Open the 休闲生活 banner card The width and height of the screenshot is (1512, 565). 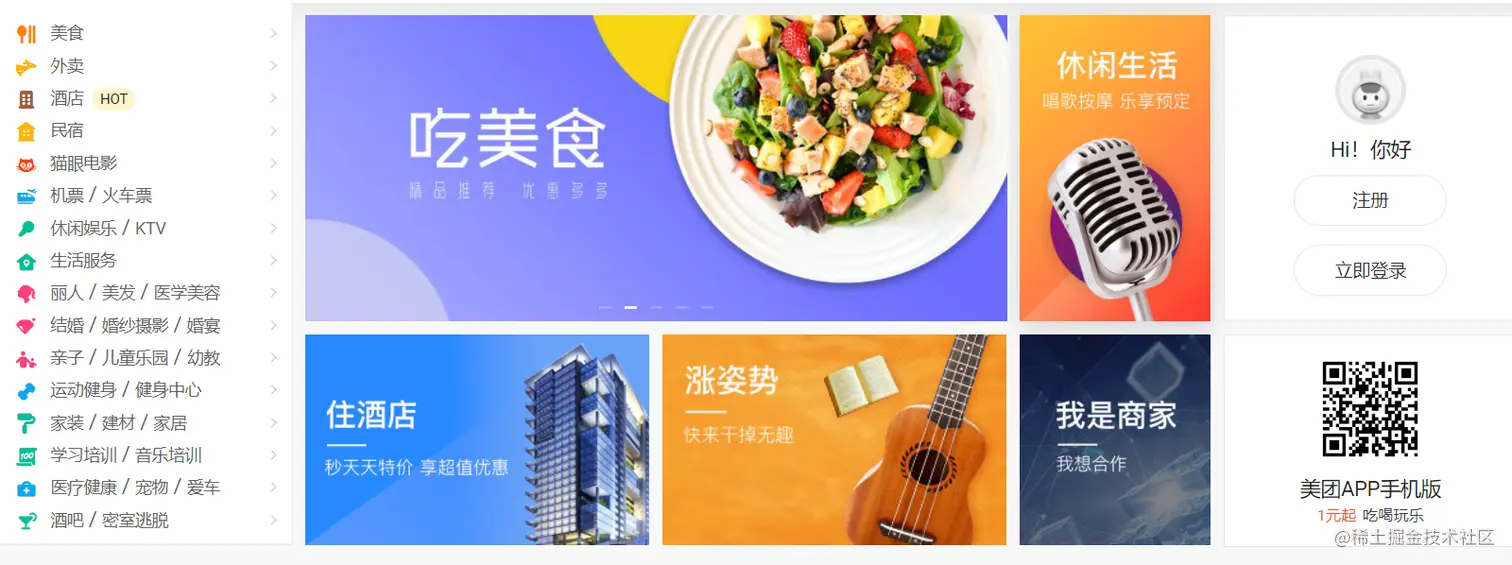tap(1114, 167)
